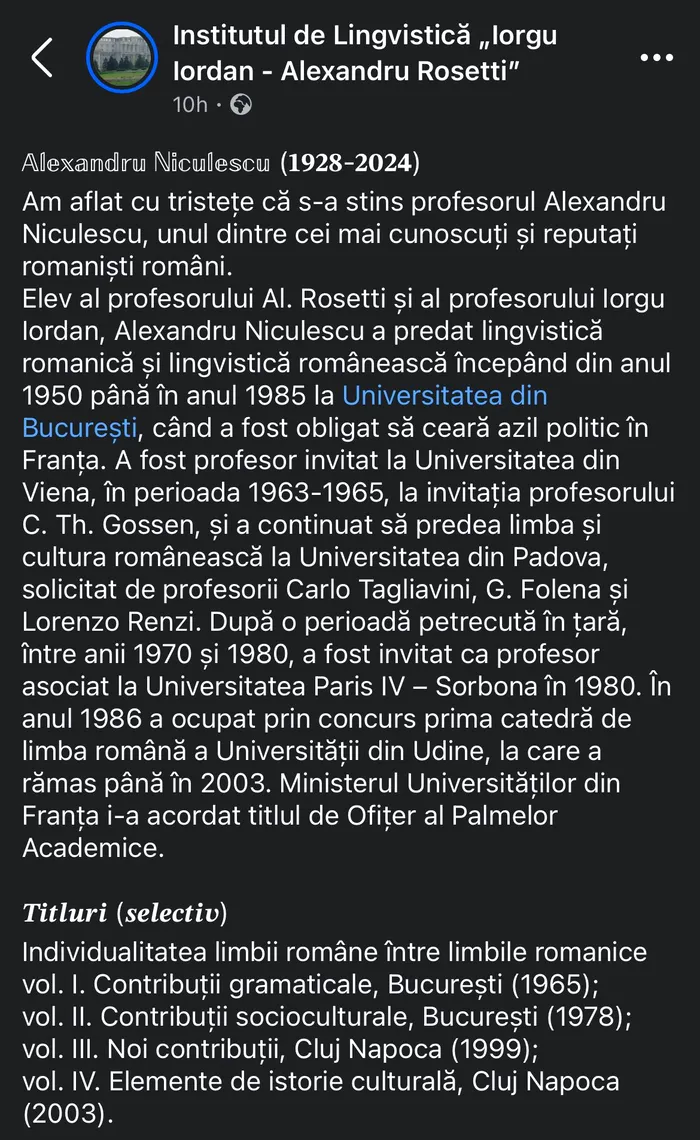Open the three-dot post options menu
Viewport: 700px width, 1140px height.
coord(656,57)
